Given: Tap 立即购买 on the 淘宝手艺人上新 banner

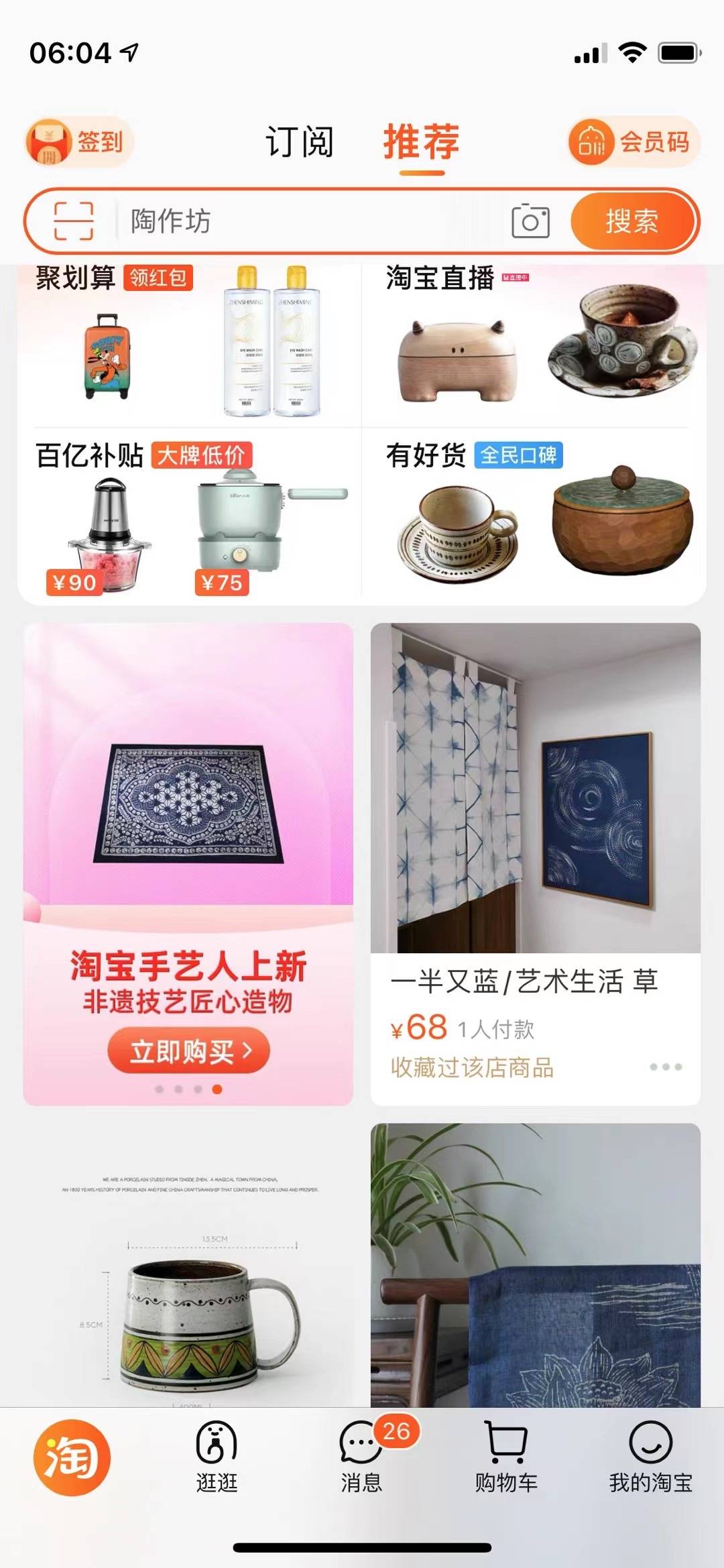Looking at the screenshot, I should pos(188,1050).
